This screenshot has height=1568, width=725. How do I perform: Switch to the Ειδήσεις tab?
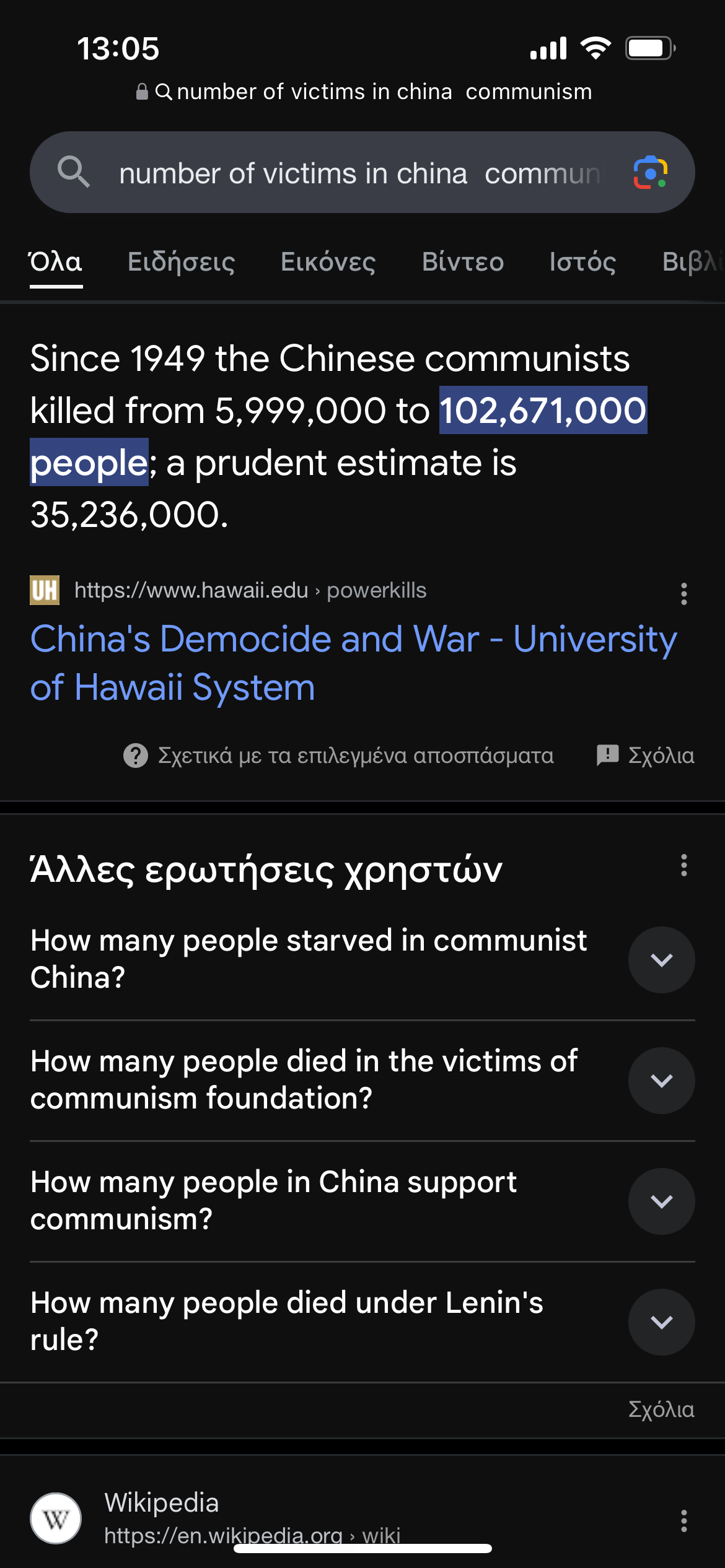coord(181,262)
